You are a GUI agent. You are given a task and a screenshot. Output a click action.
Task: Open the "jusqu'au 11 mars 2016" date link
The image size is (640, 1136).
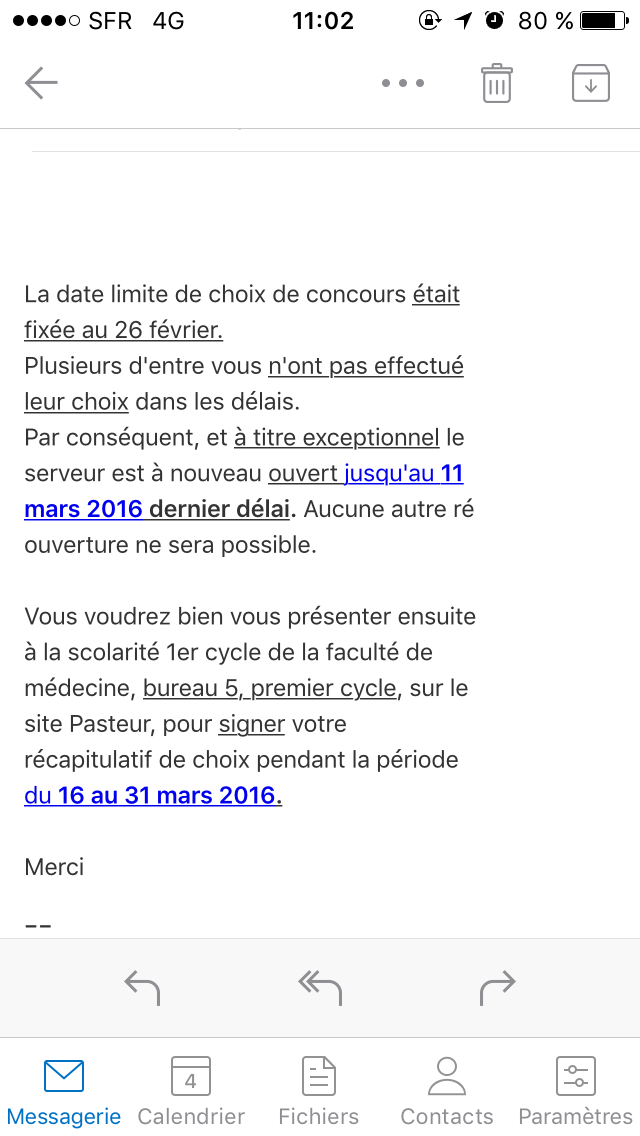pos(403,474)
